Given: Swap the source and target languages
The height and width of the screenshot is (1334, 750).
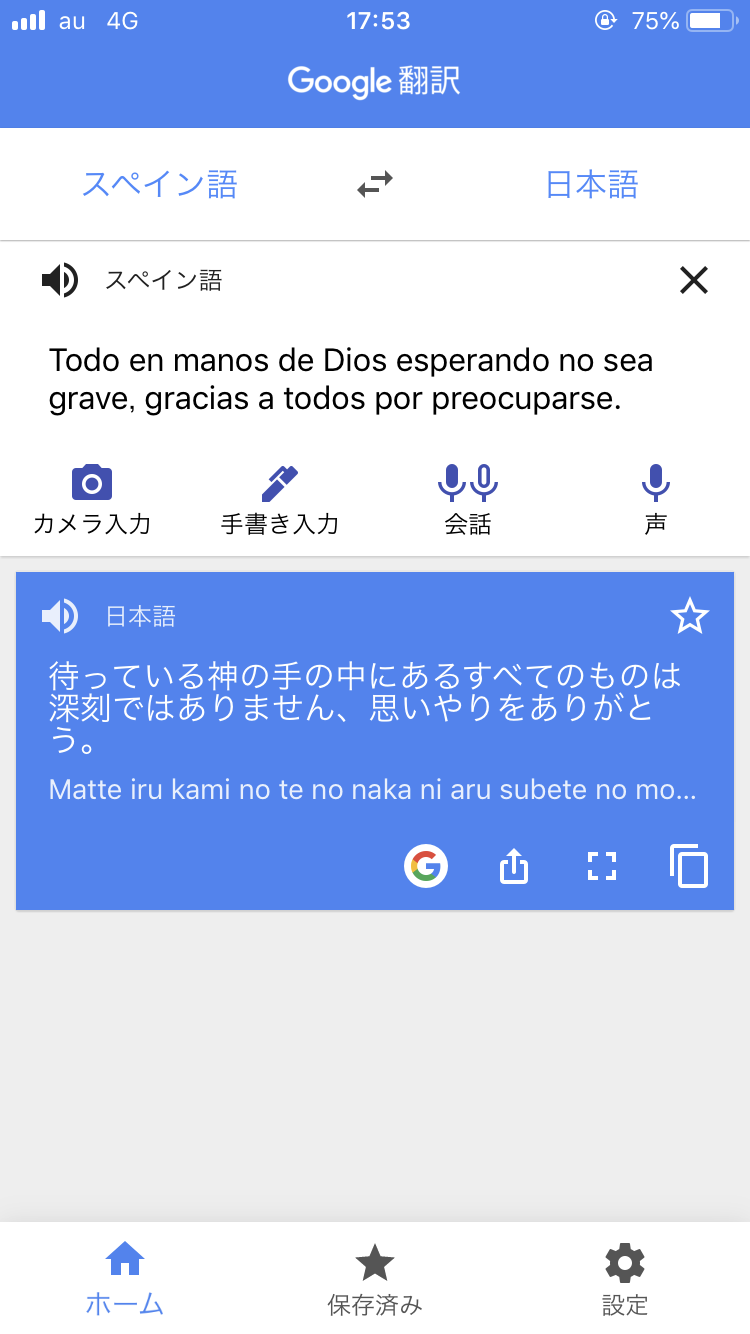Looking at the screenshot, I should pos(375,184).
